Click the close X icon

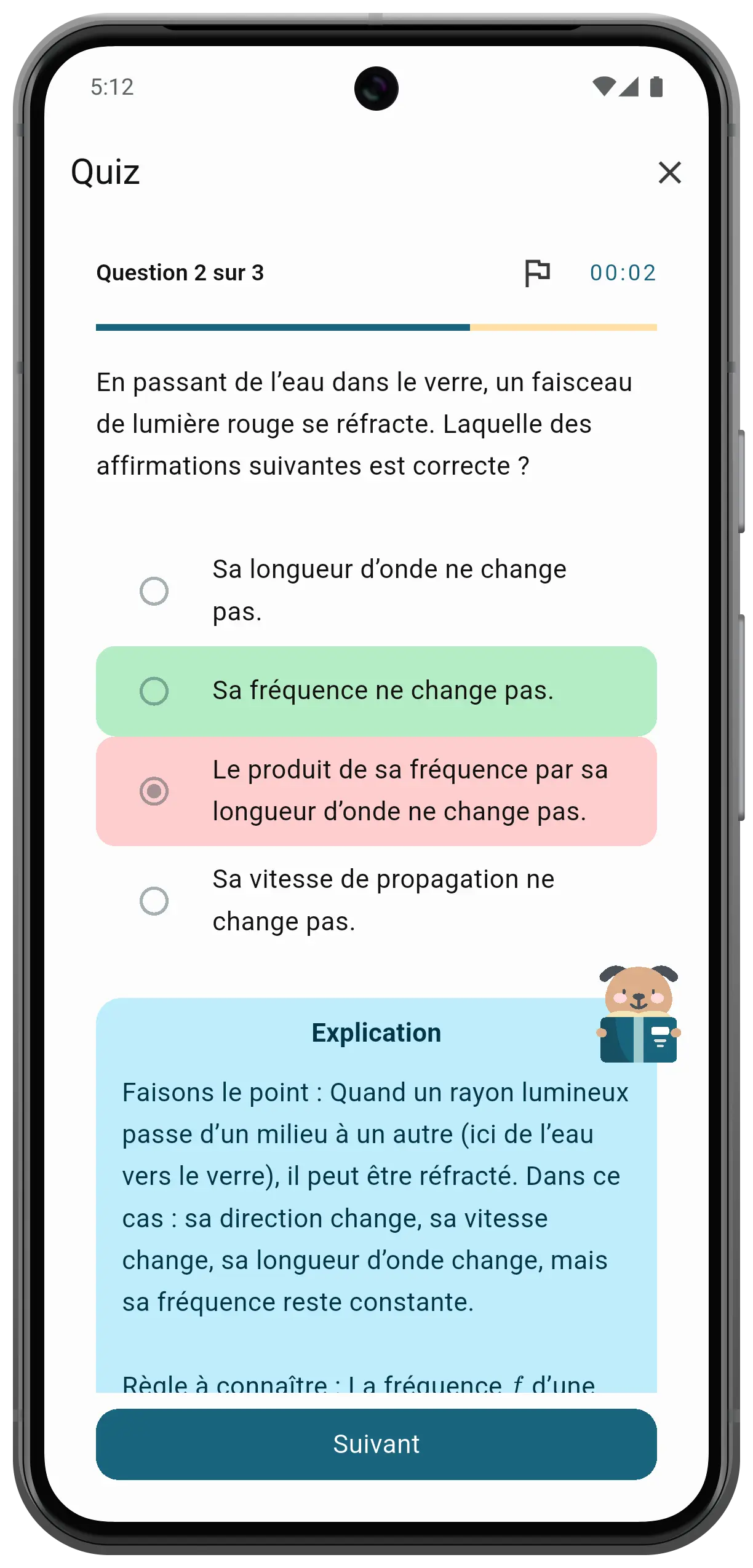(671, 173)
